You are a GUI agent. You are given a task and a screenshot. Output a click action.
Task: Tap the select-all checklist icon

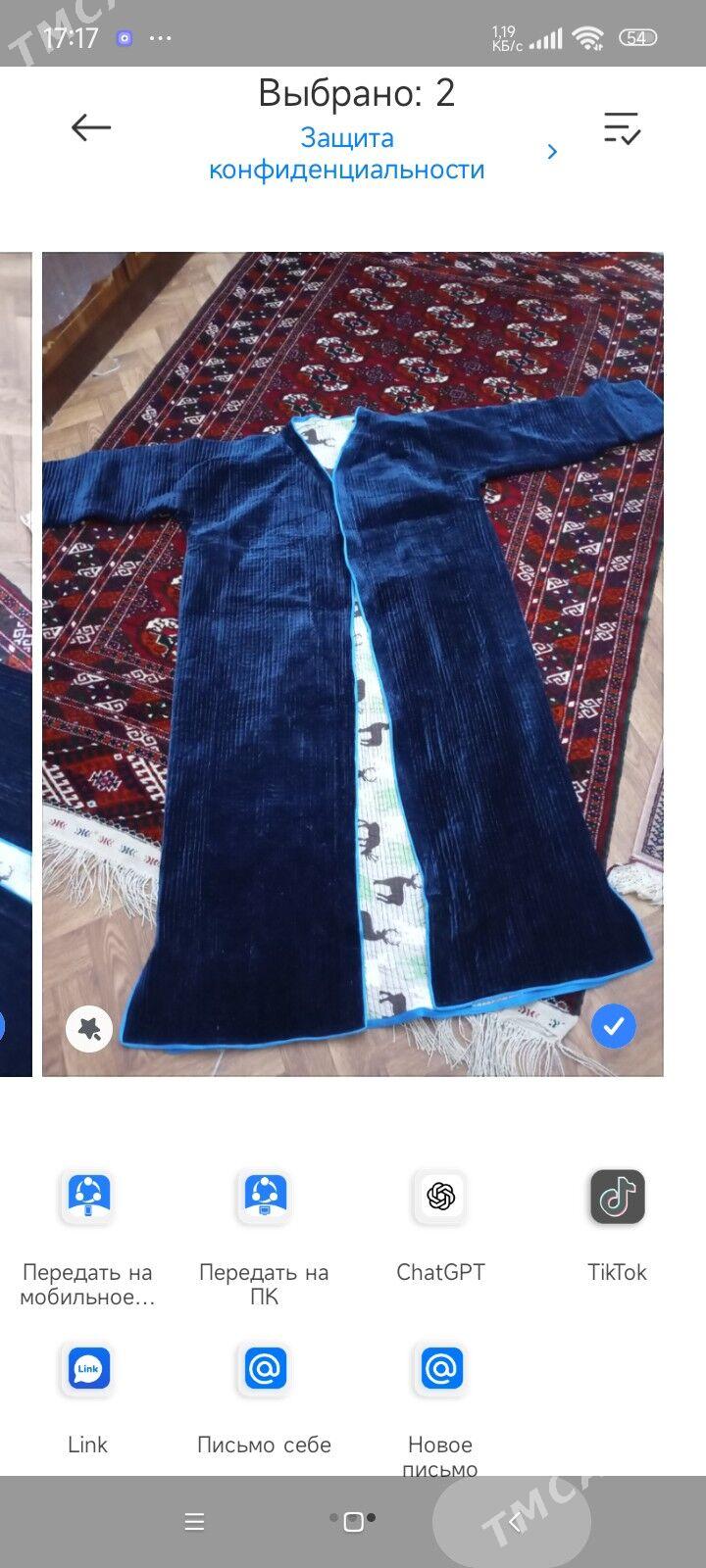622,128
